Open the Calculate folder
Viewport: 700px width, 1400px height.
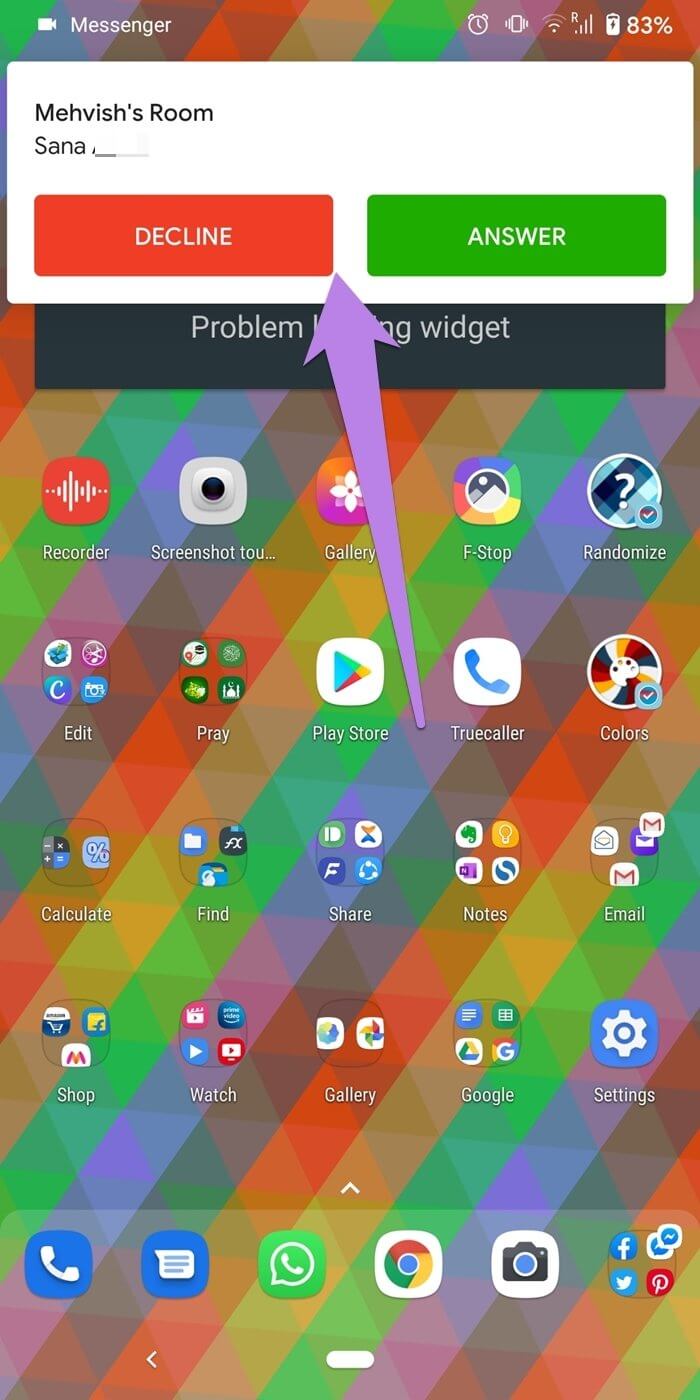[x=76, y=854]
